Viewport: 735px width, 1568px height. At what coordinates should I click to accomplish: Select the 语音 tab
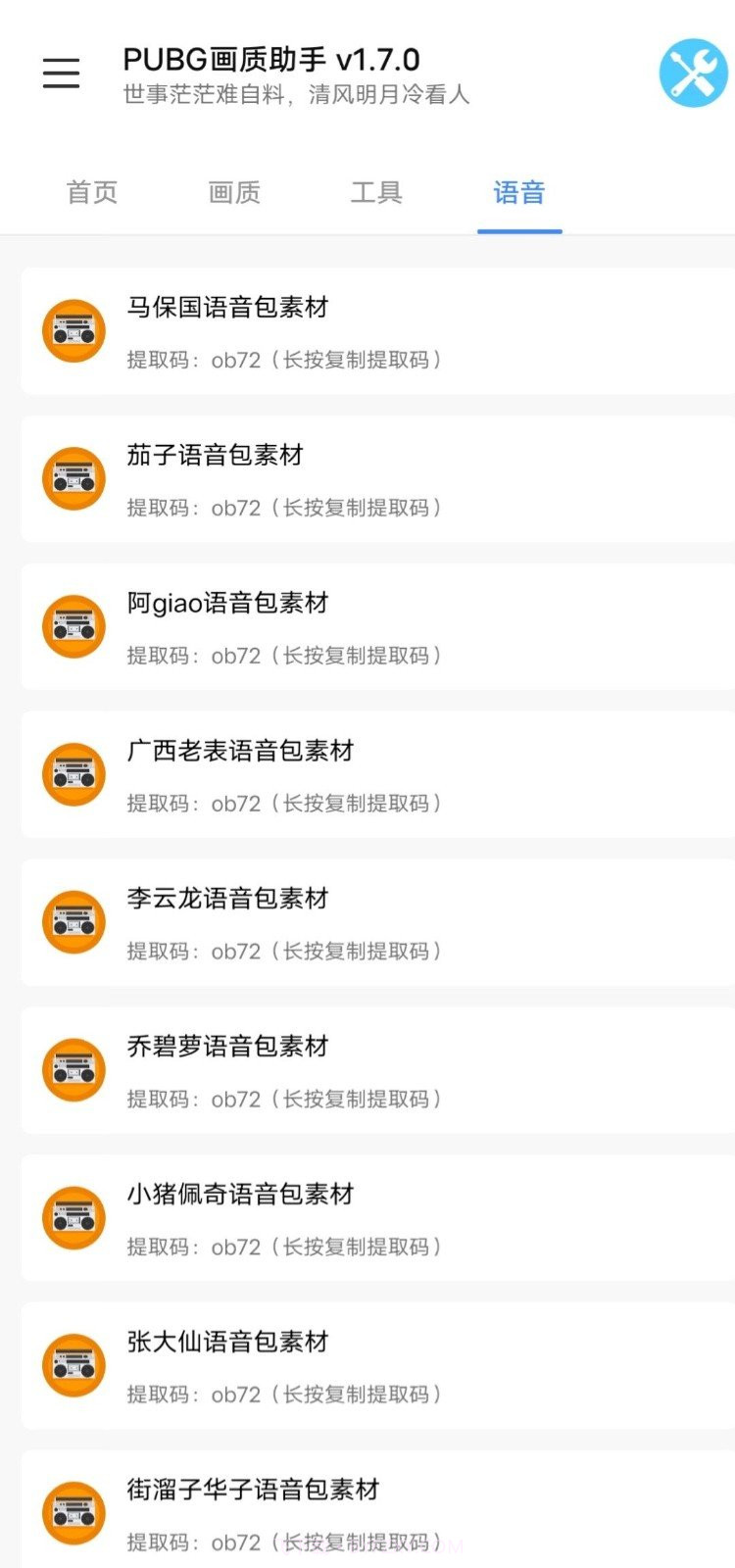(x=519, y=193)
